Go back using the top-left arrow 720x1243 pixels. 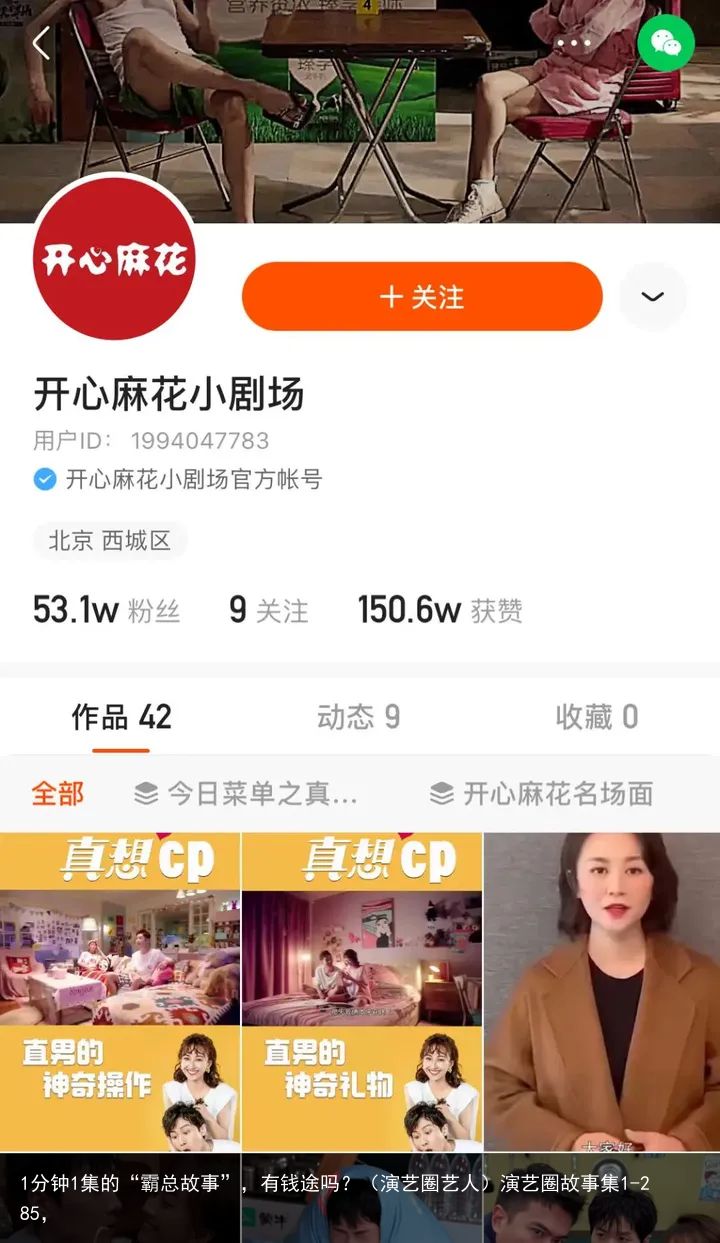[41, 43]
